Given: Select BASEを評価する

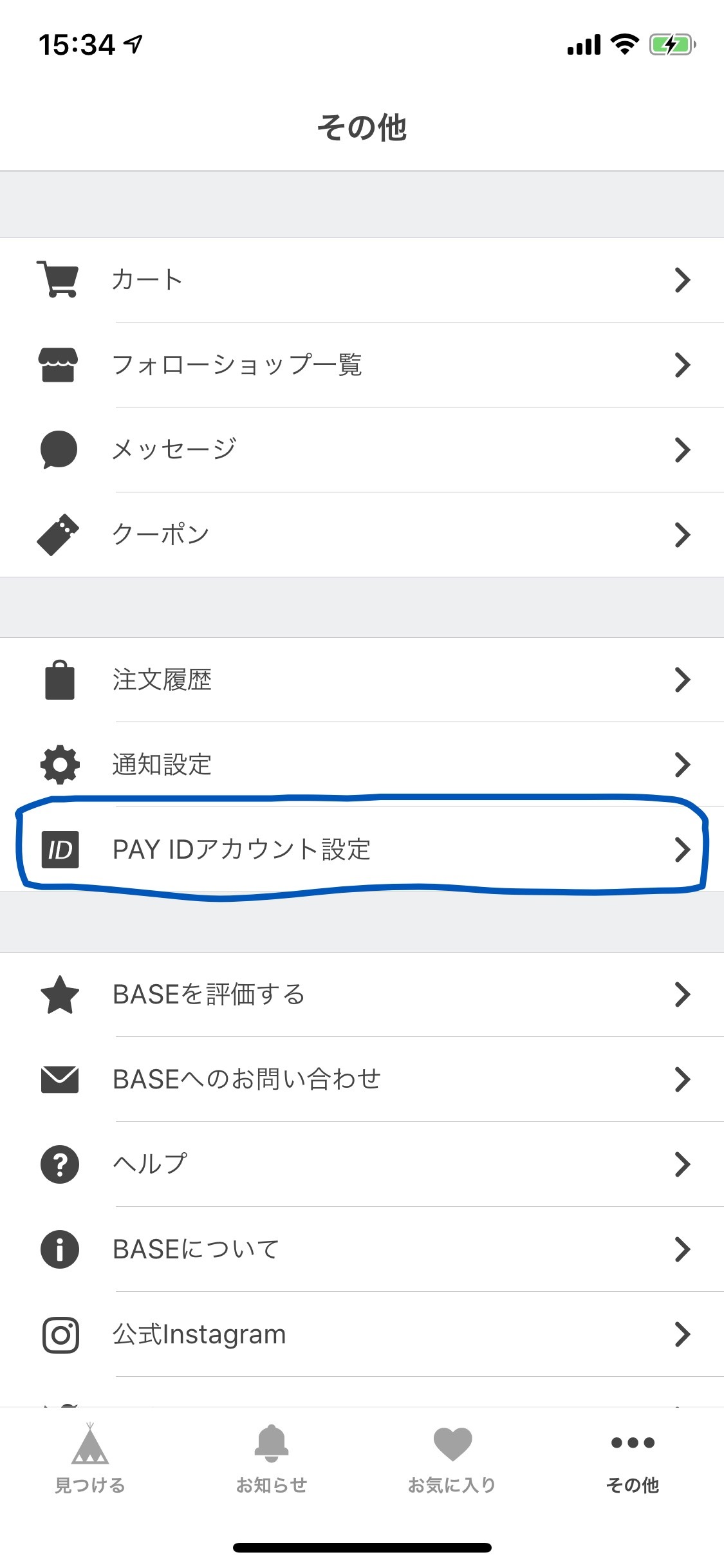Looking at the screenshot, I should [x=362, y=994].
